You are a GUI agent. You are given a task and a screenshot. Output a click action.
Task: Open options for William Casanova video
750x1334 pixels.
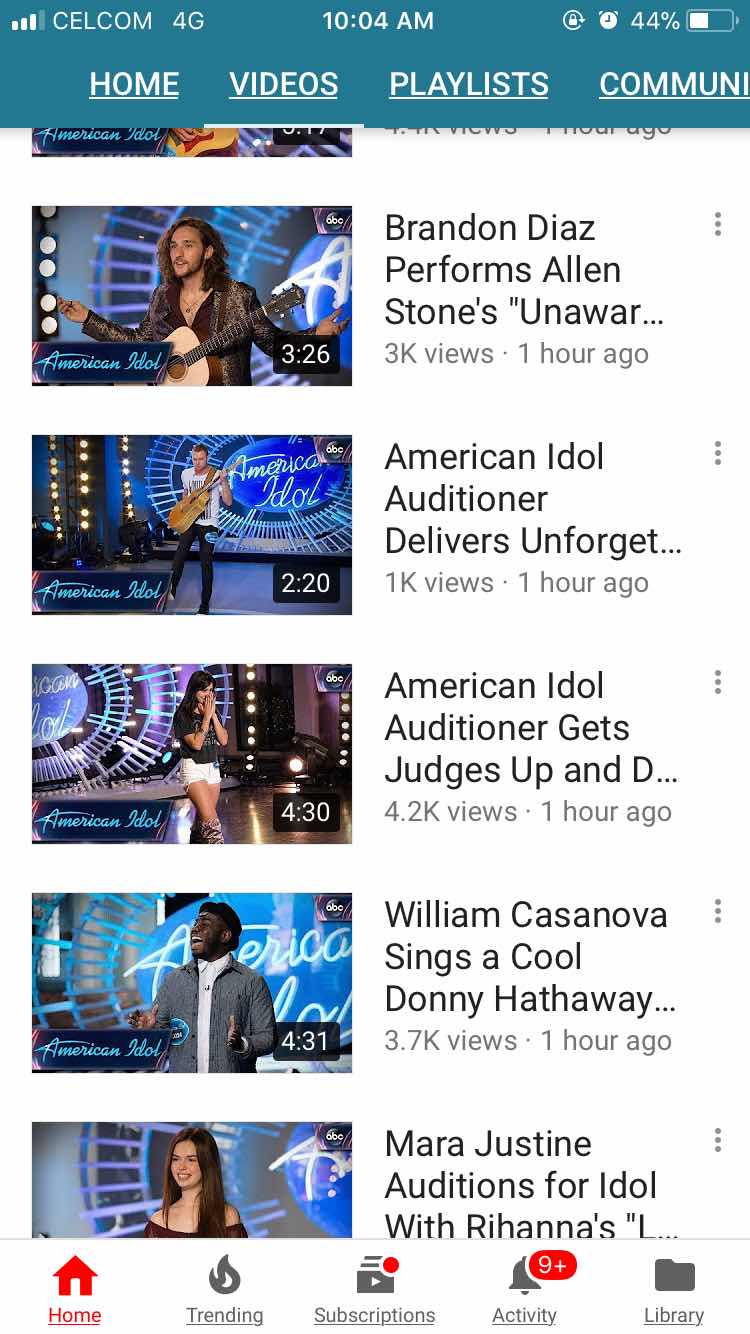(x=717, y=911)
